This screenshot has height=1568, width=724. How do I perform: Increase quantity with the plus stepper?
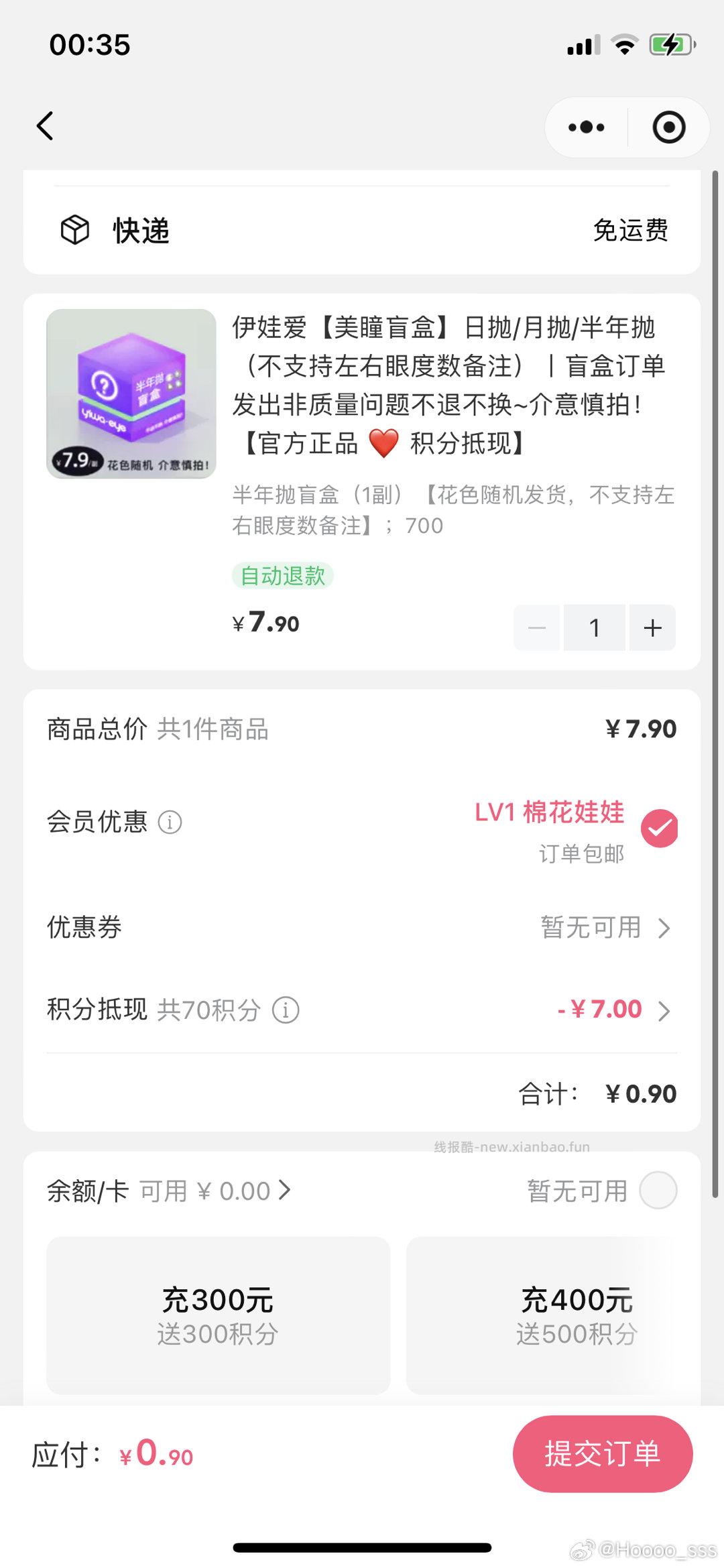pyautogui.click(x=651, y=627)
